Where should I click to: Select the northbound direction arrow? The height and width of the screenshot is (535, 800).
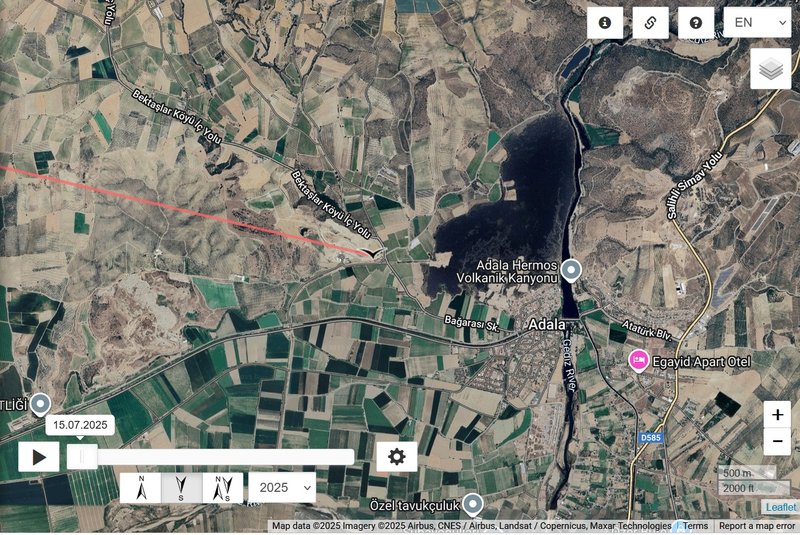[x=141, y=488]
